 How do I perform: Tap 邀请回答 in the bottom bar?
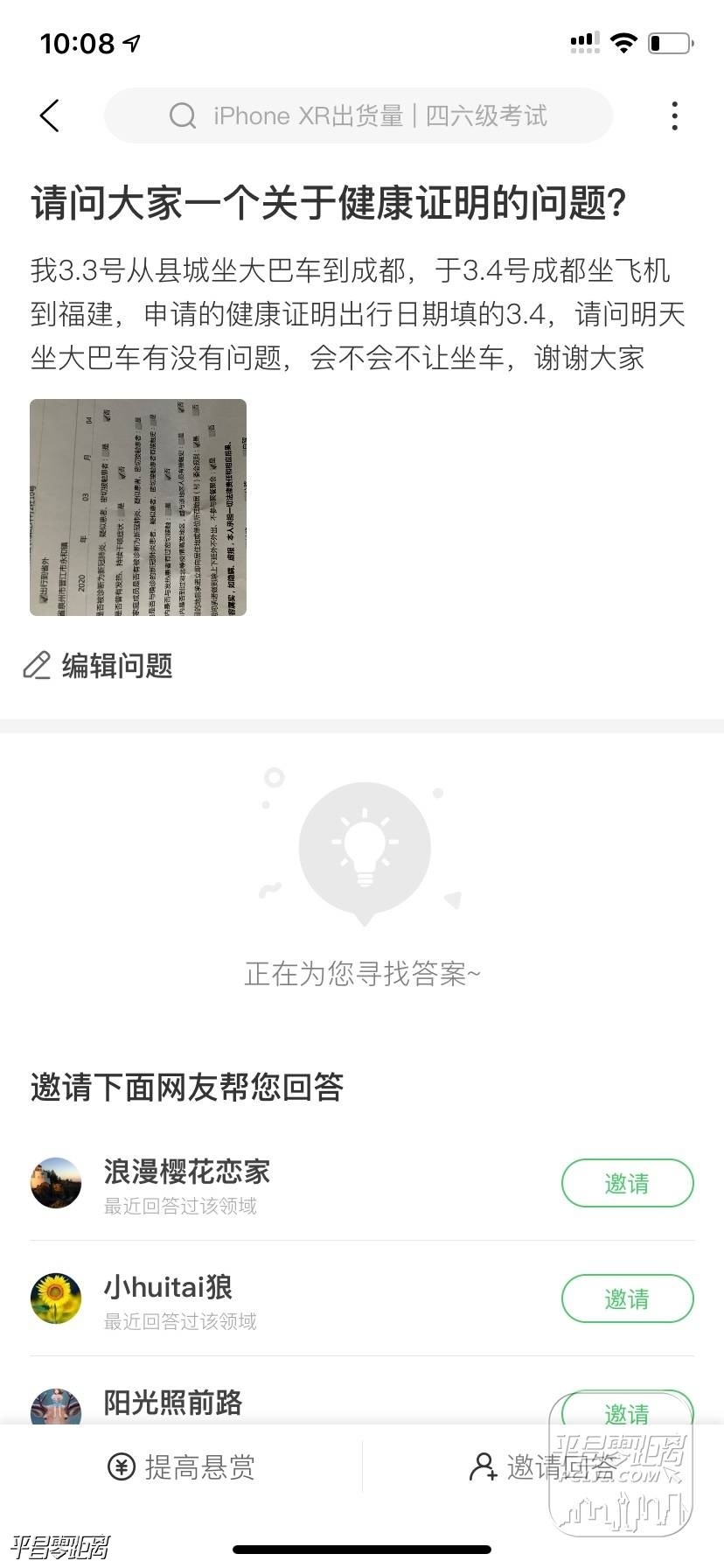[x=542, y=1467]
